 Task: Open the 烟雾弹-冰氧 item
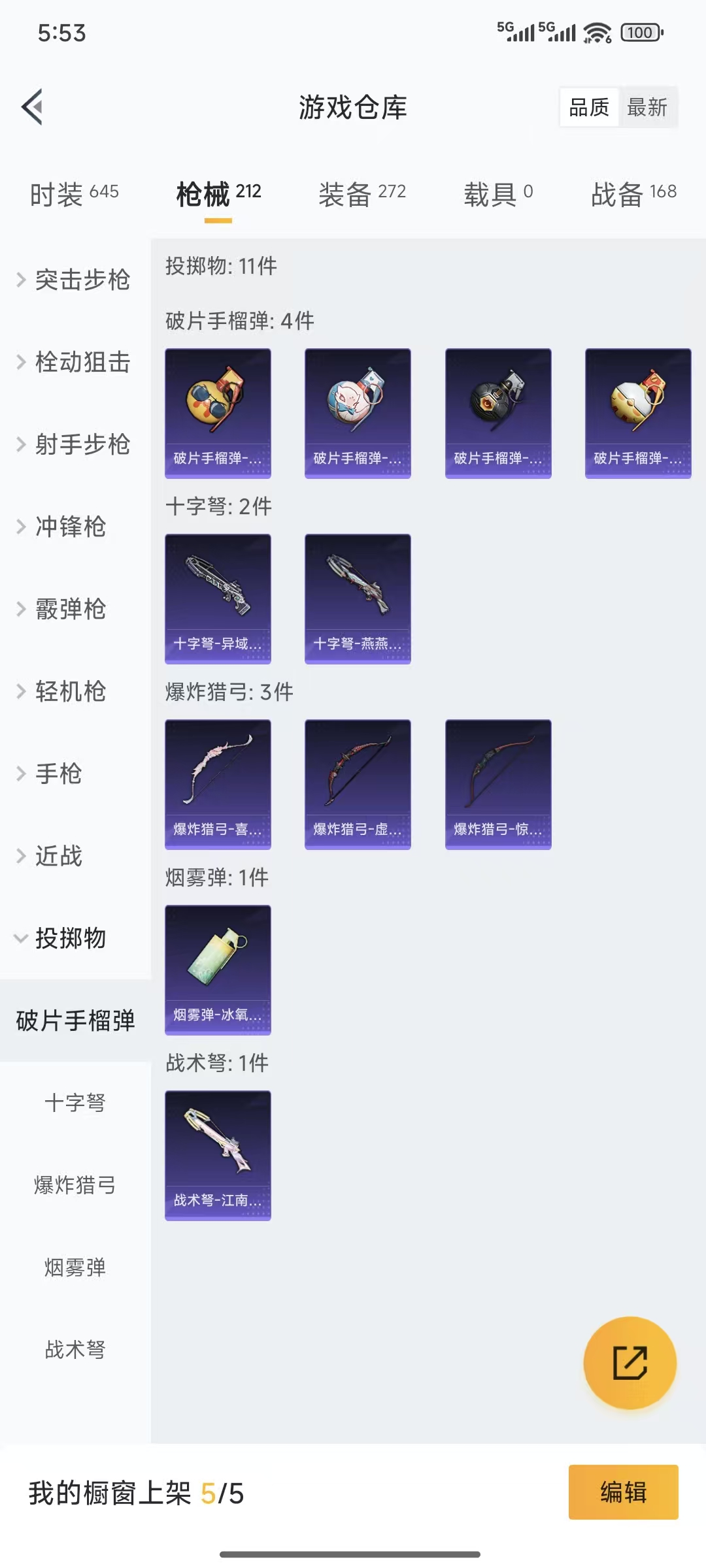click(x=218, y=970)
